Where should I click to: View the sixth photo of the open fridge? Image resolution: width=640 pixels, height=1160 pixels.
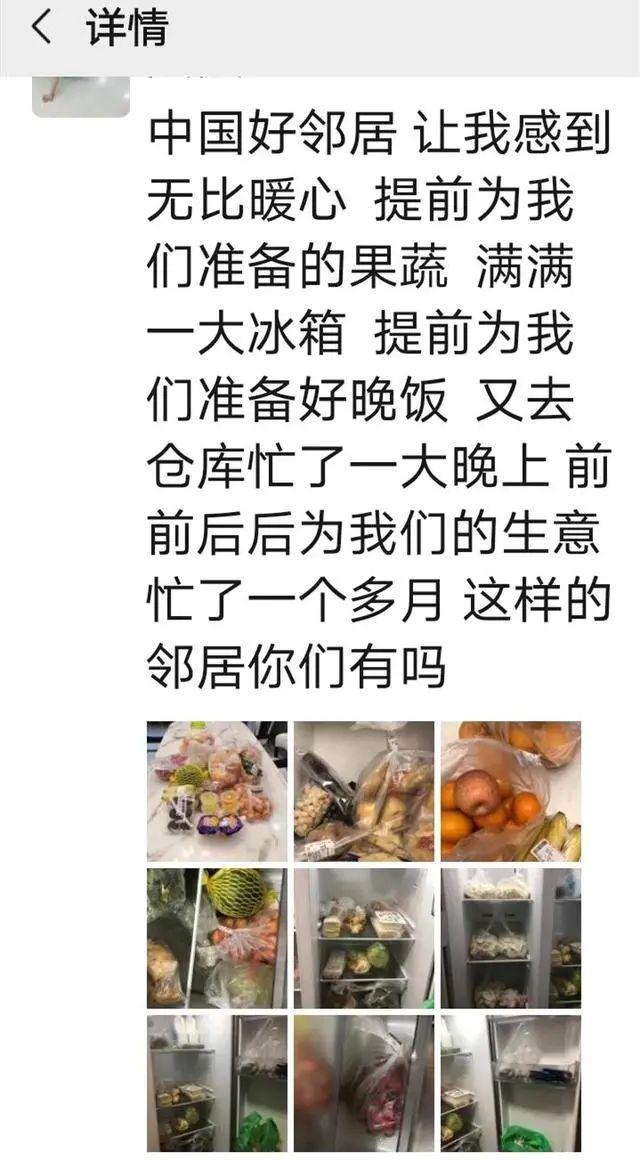(511, 937)
